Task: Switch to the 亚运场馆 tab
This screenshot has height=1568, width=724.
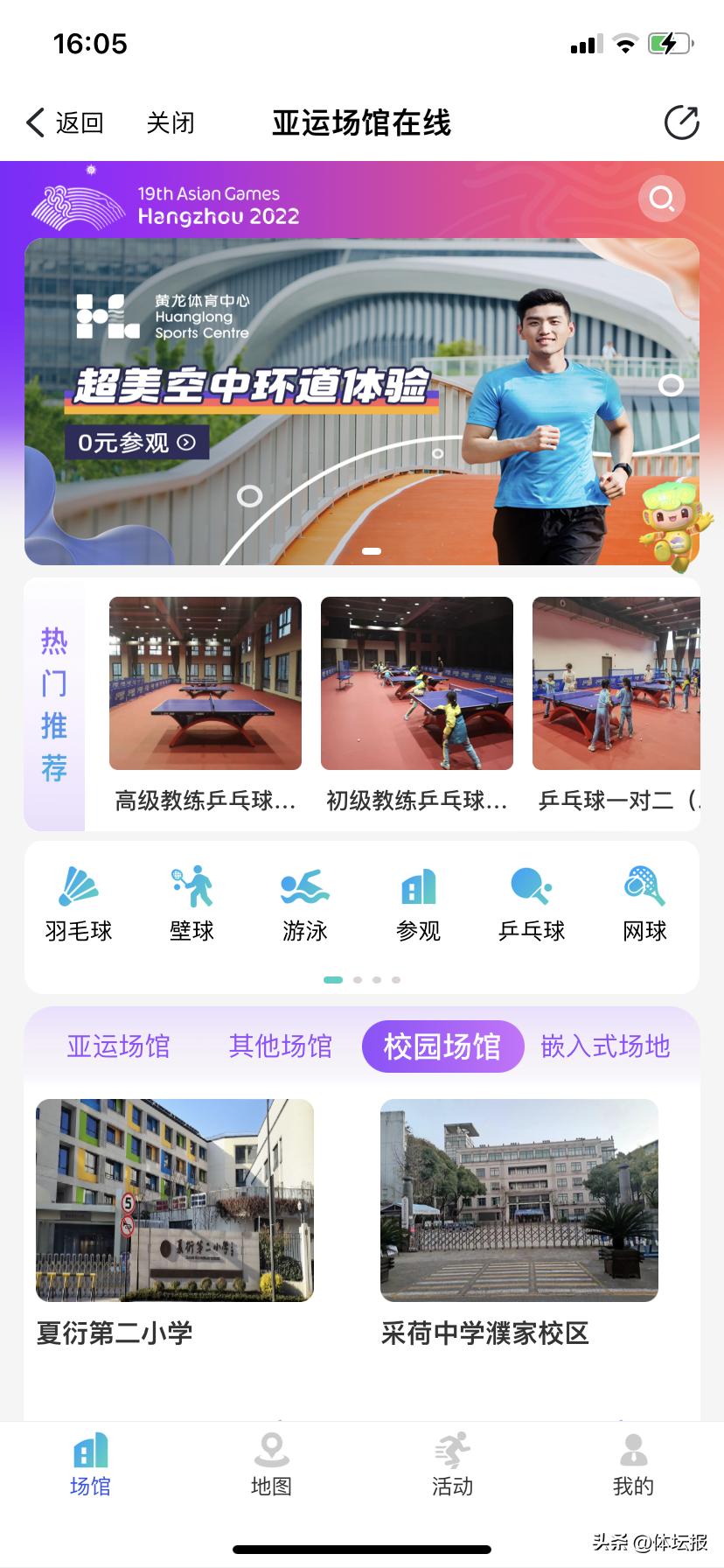Action: (119, 1046)
